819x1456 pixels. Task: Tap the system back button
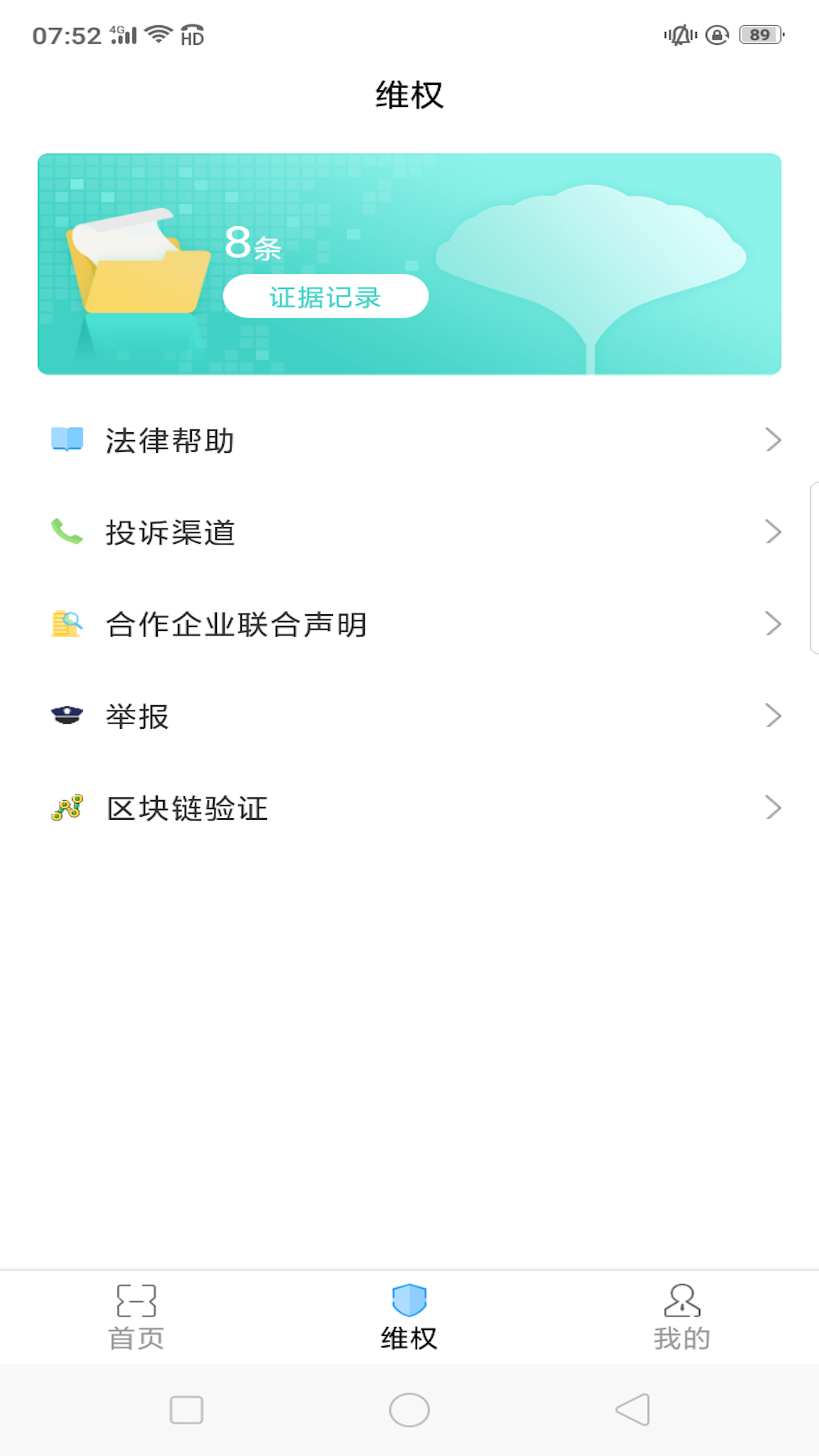coord(632,1410)
